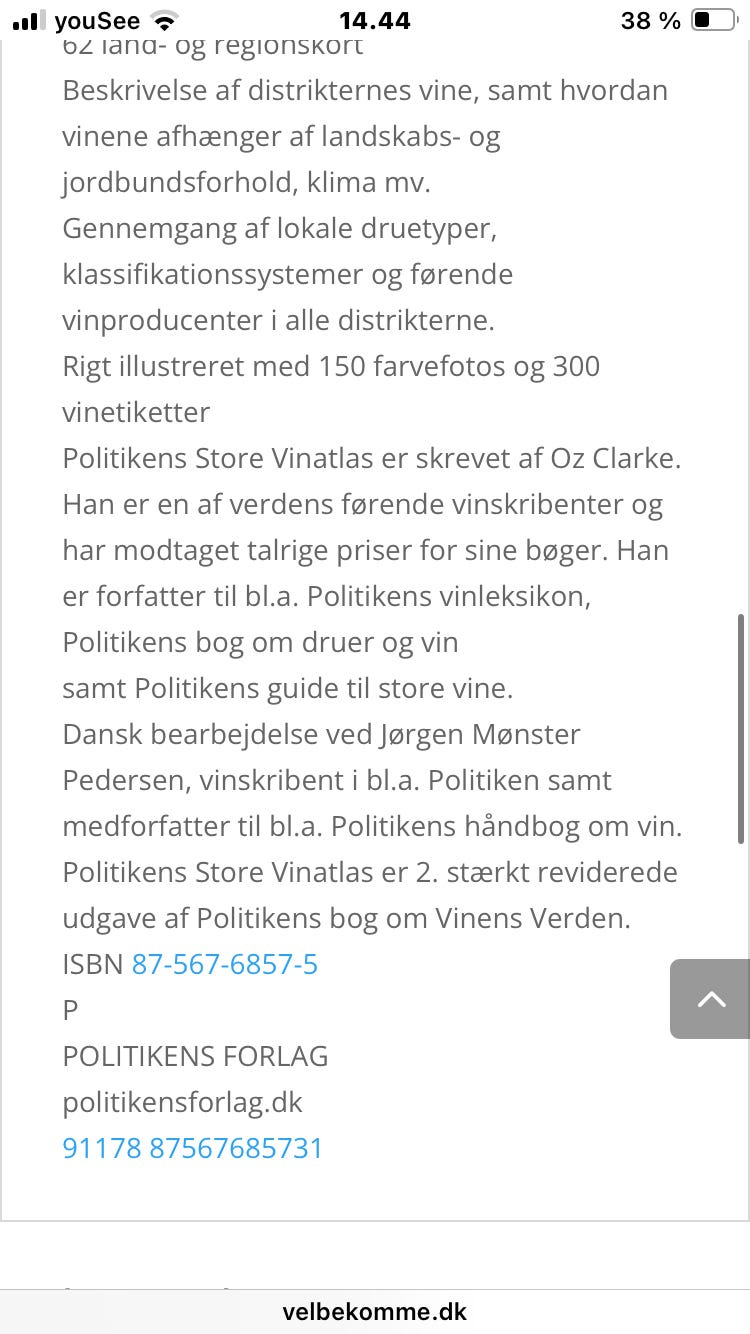
Task: Open the ISBN link 87-567-6857-5
Action: click(224, 964)
